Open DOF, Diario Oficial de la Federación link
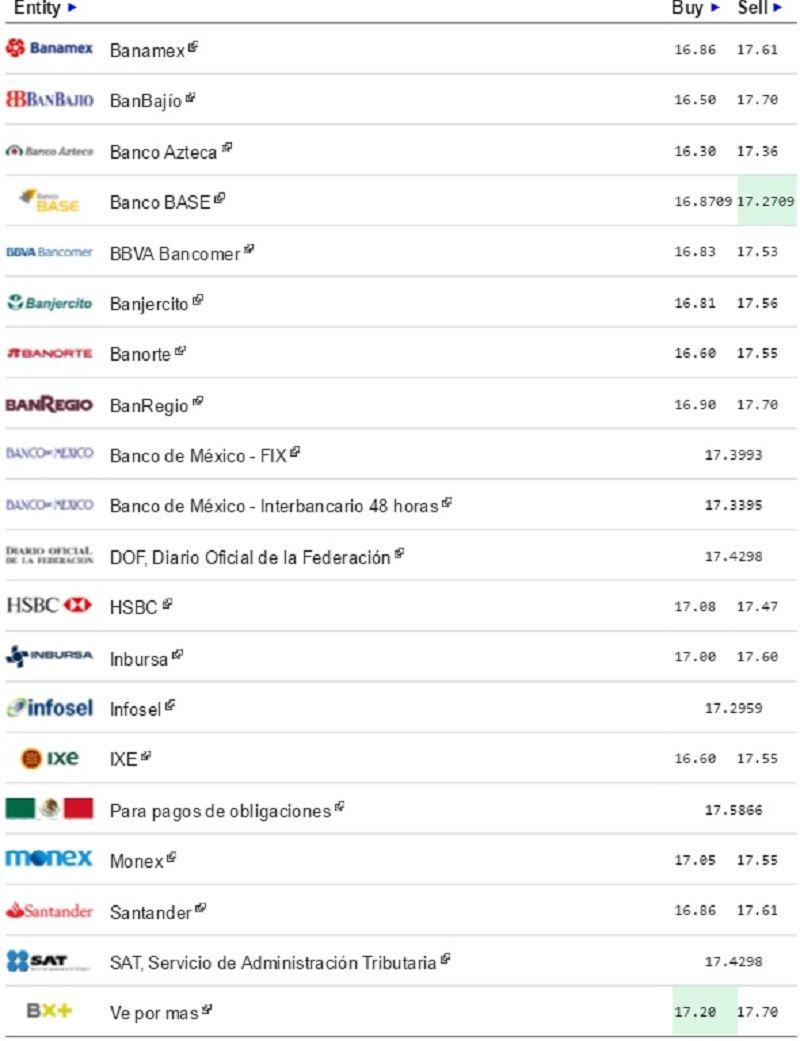This screenshot has height=1041, width=800. click(x=250, y=557)
